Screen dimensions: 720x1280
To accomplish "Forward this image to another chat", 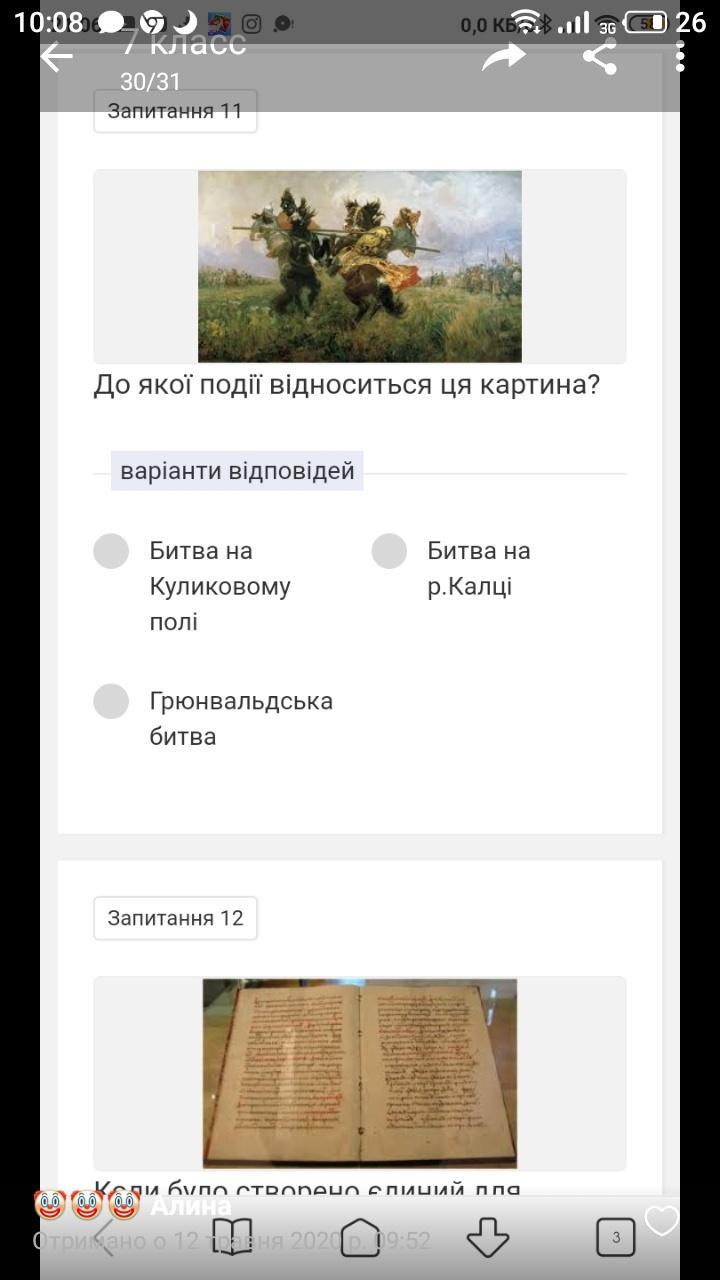I will click(503, 57).
